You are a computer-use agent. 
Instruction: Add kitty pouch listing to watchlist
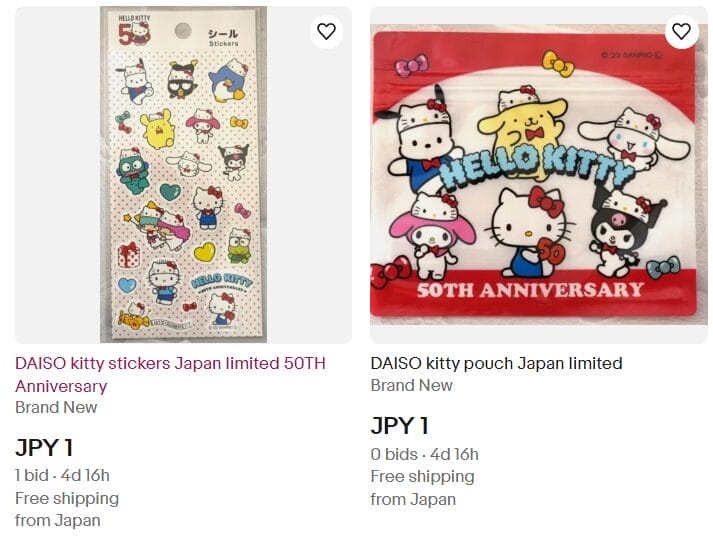[681, 32]
